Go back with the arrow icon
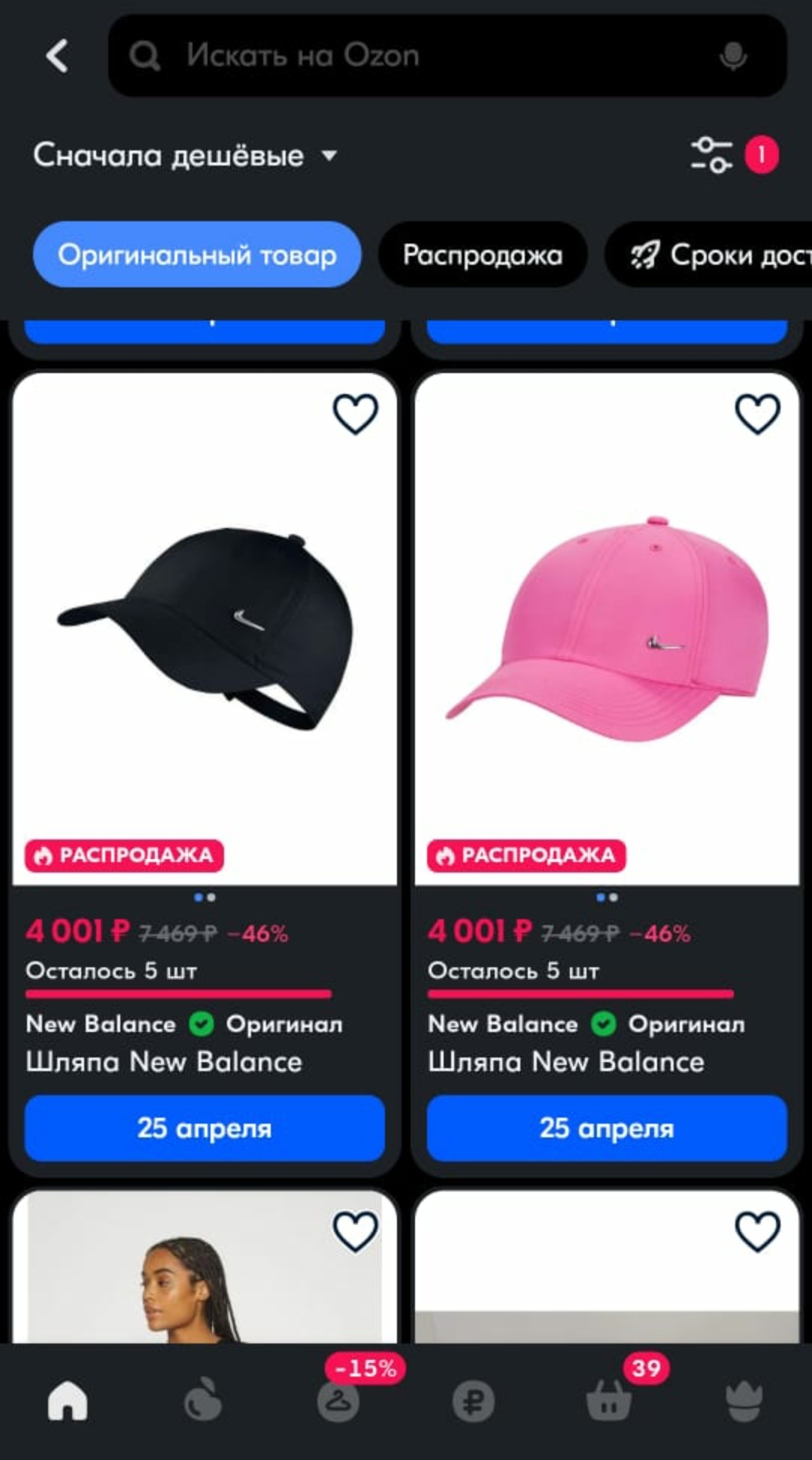The width and height of the screenshot is (812, 1460). [x=56, y=56]
